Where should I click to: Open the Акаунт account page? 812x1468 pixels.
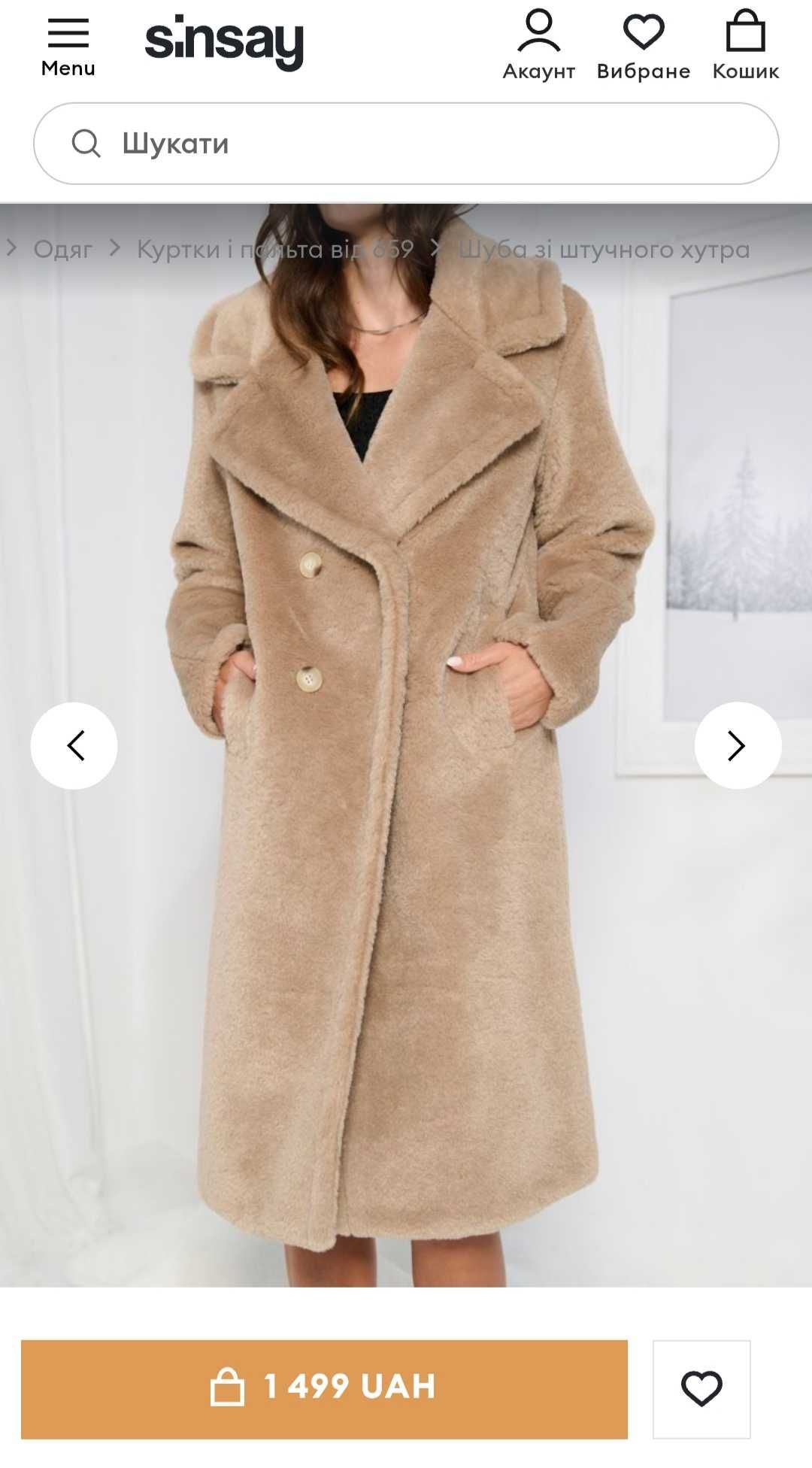click(x=538, y=45)
